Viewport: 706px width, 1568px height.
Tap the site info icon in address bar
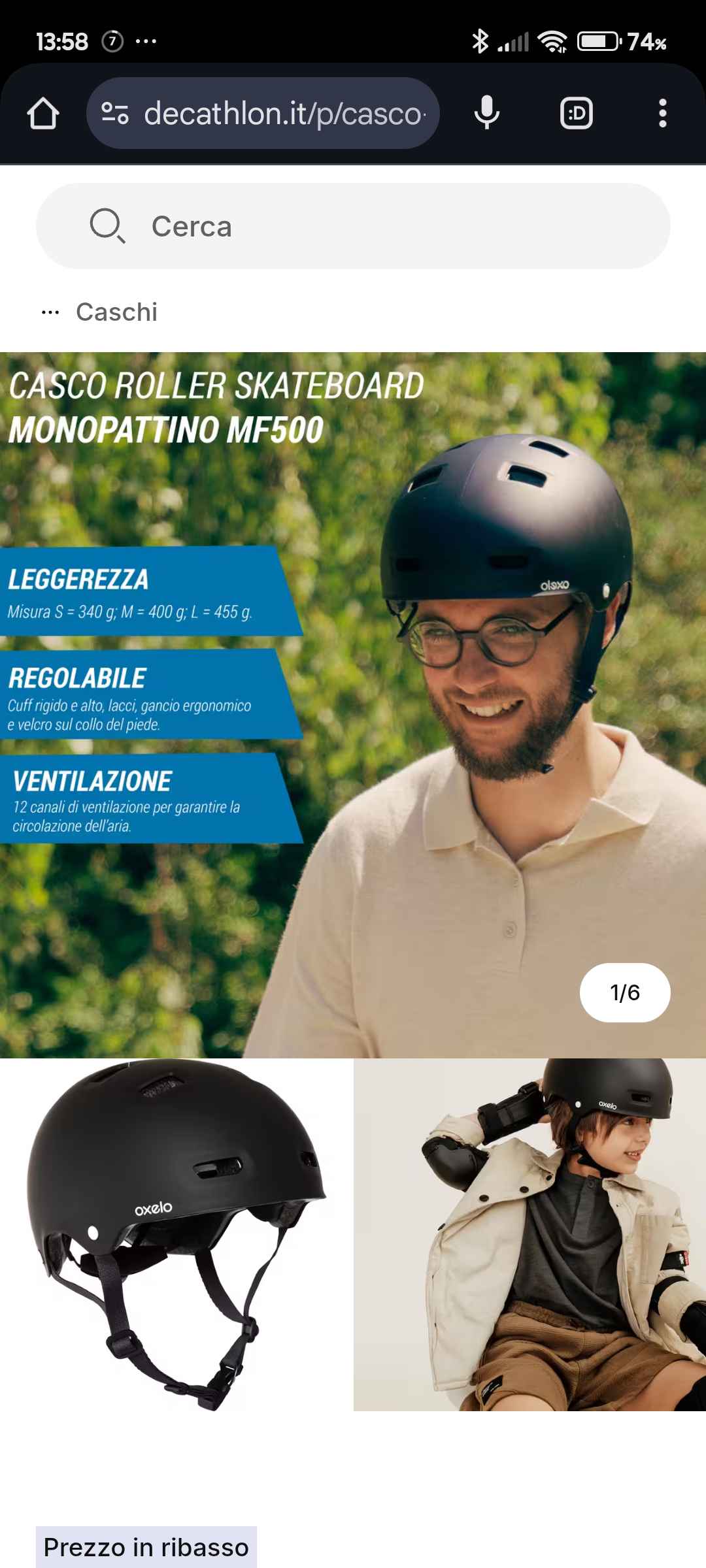[x=115, y=114]
